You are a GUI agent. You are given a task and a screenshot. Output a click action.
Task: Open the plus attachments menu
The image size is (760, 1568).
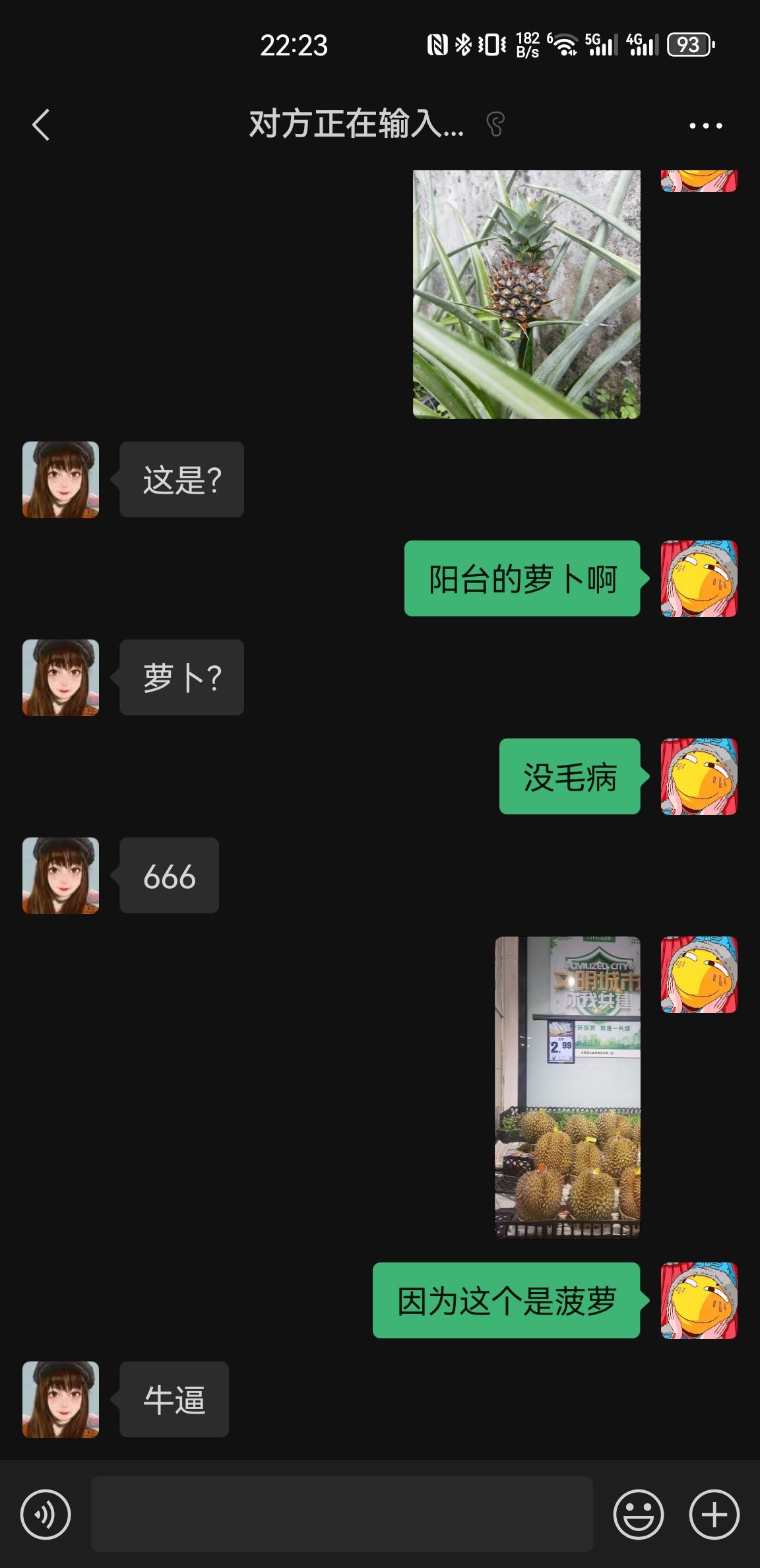[x=714, y=1515]
